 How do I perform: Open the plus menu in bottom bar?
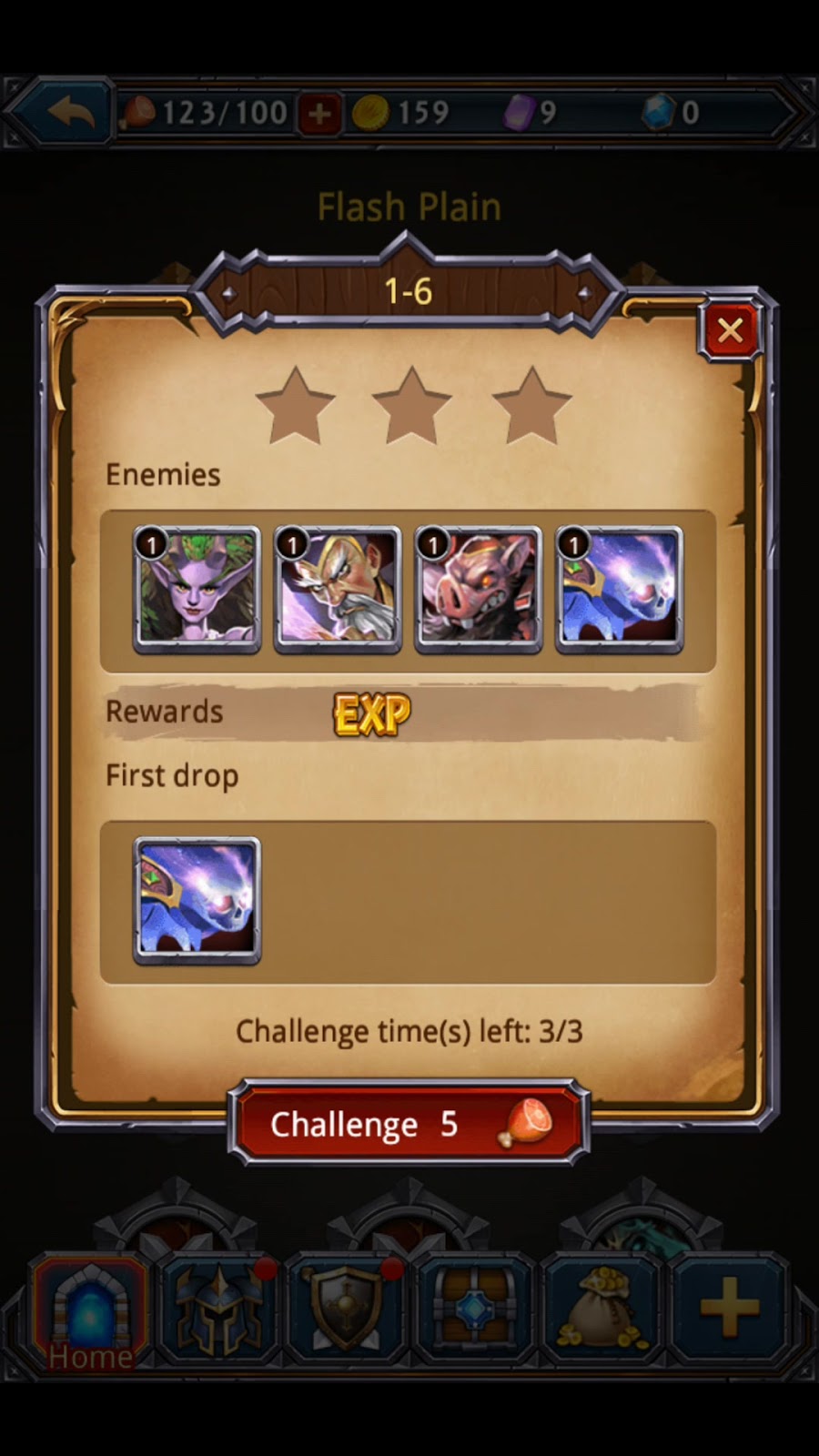pos(729,1309)
